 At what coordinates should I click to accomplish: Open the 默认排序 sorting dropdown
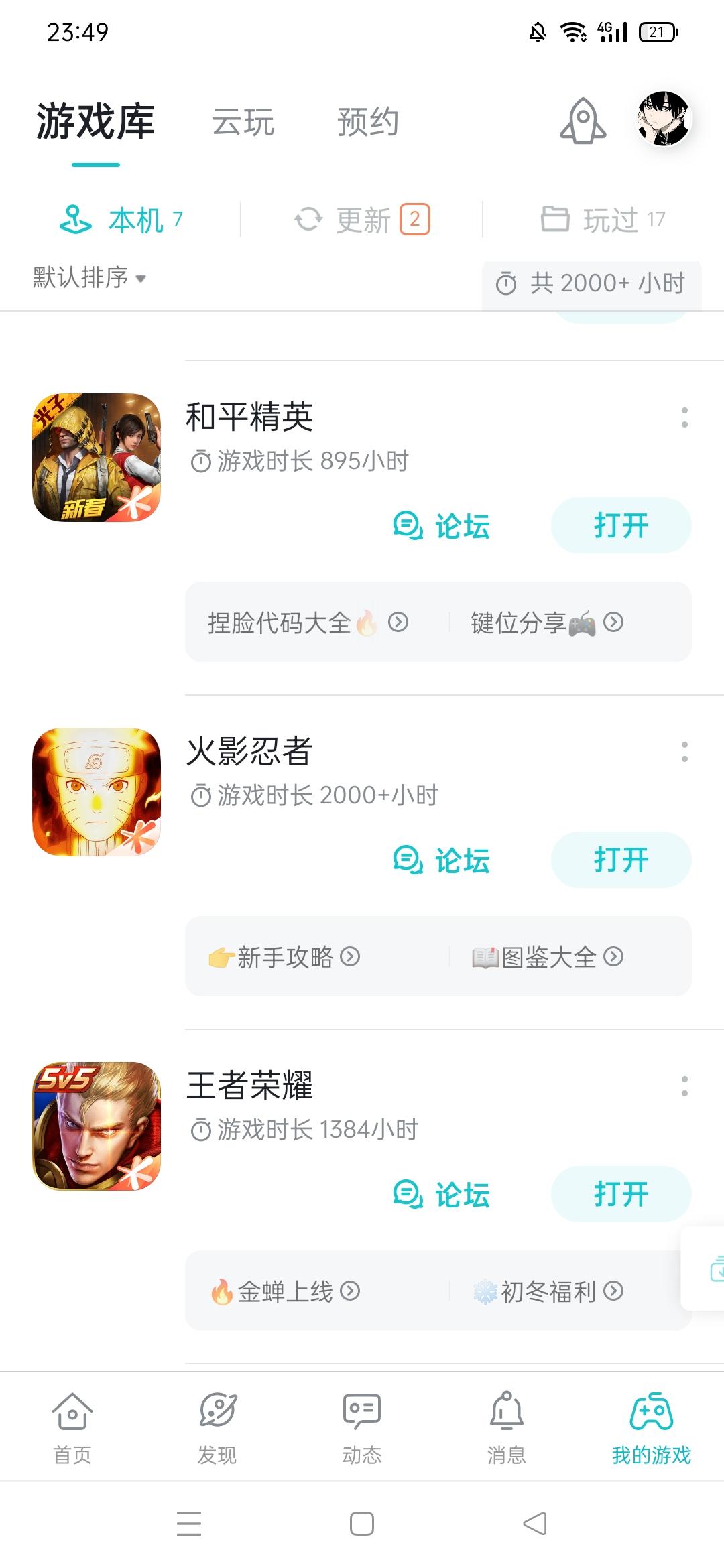pos(87,279)
